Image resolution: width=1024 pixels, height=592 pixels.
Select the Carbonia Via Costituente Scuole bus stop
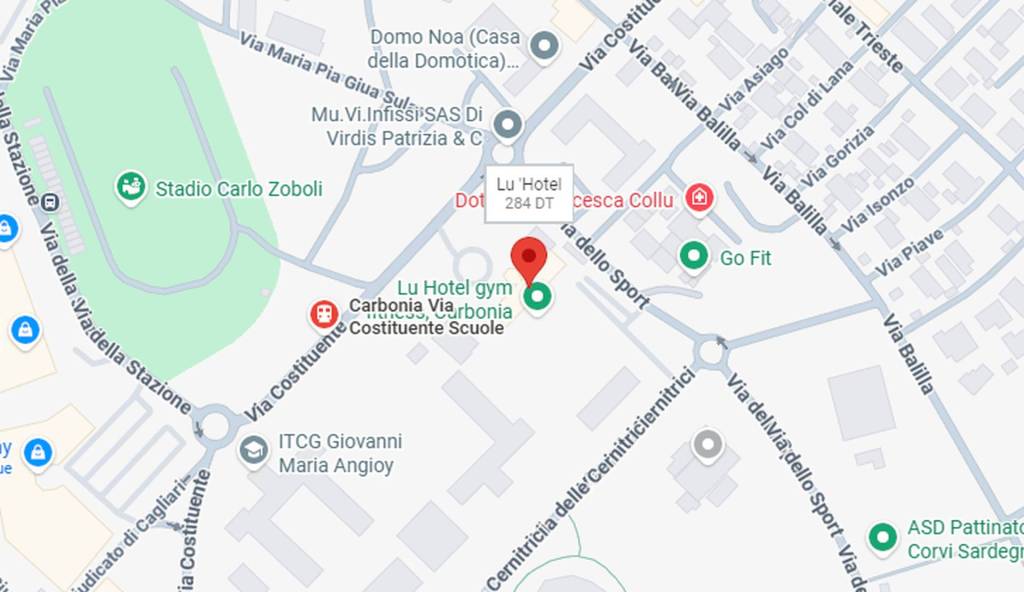point(324,315)
